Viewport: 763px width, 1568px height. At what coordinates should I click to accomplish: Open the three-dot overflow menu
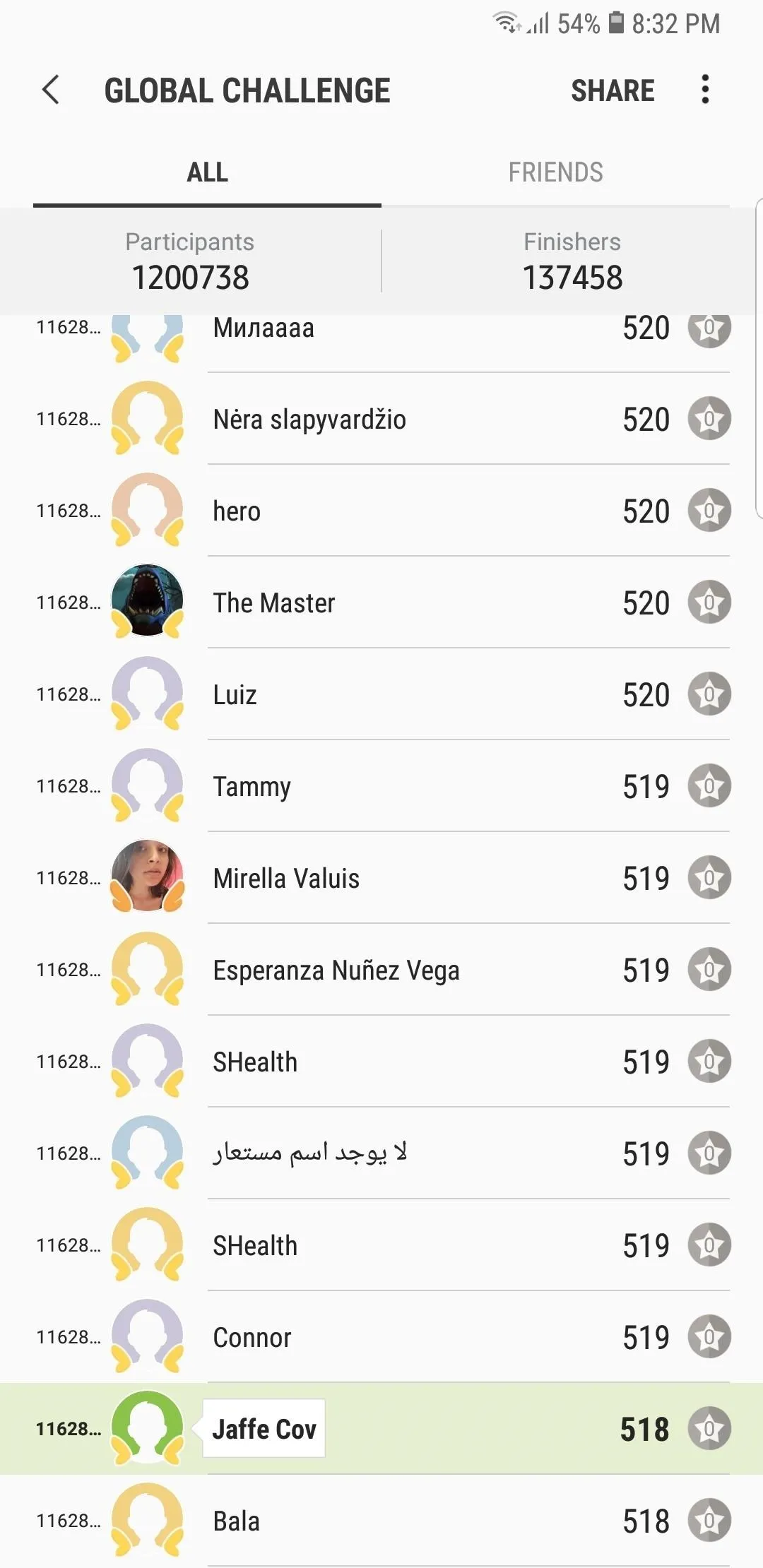[704, 90]
